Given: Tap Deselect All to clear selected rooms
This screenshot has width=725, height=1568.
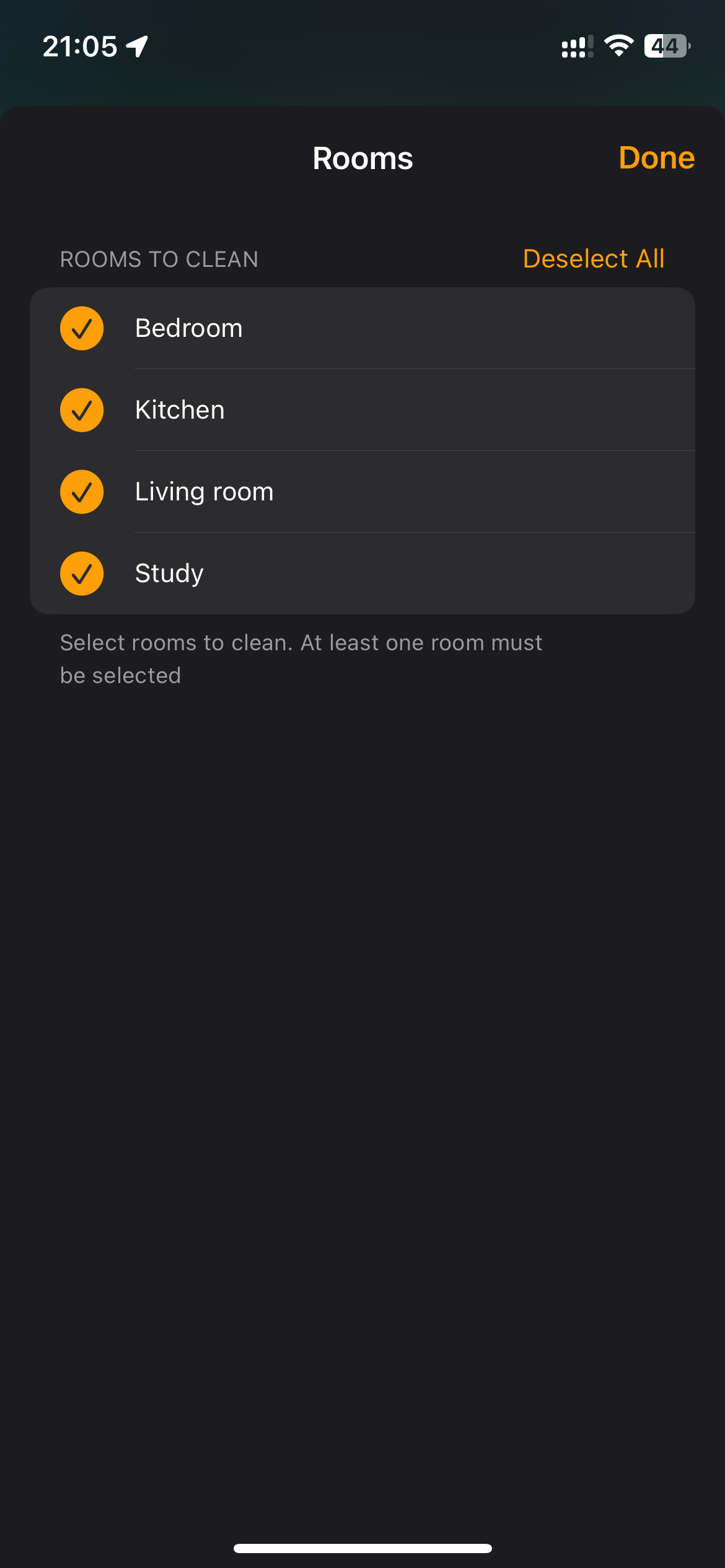Looking at the screenshot, I should click(x=593, y=259).
